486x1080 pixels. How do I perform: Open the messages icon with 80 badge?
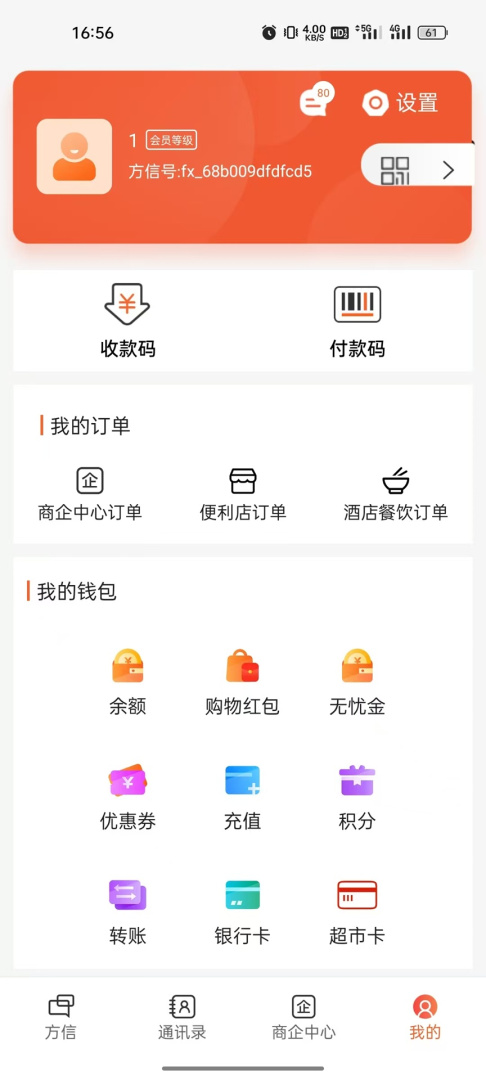tap(315, 101)
